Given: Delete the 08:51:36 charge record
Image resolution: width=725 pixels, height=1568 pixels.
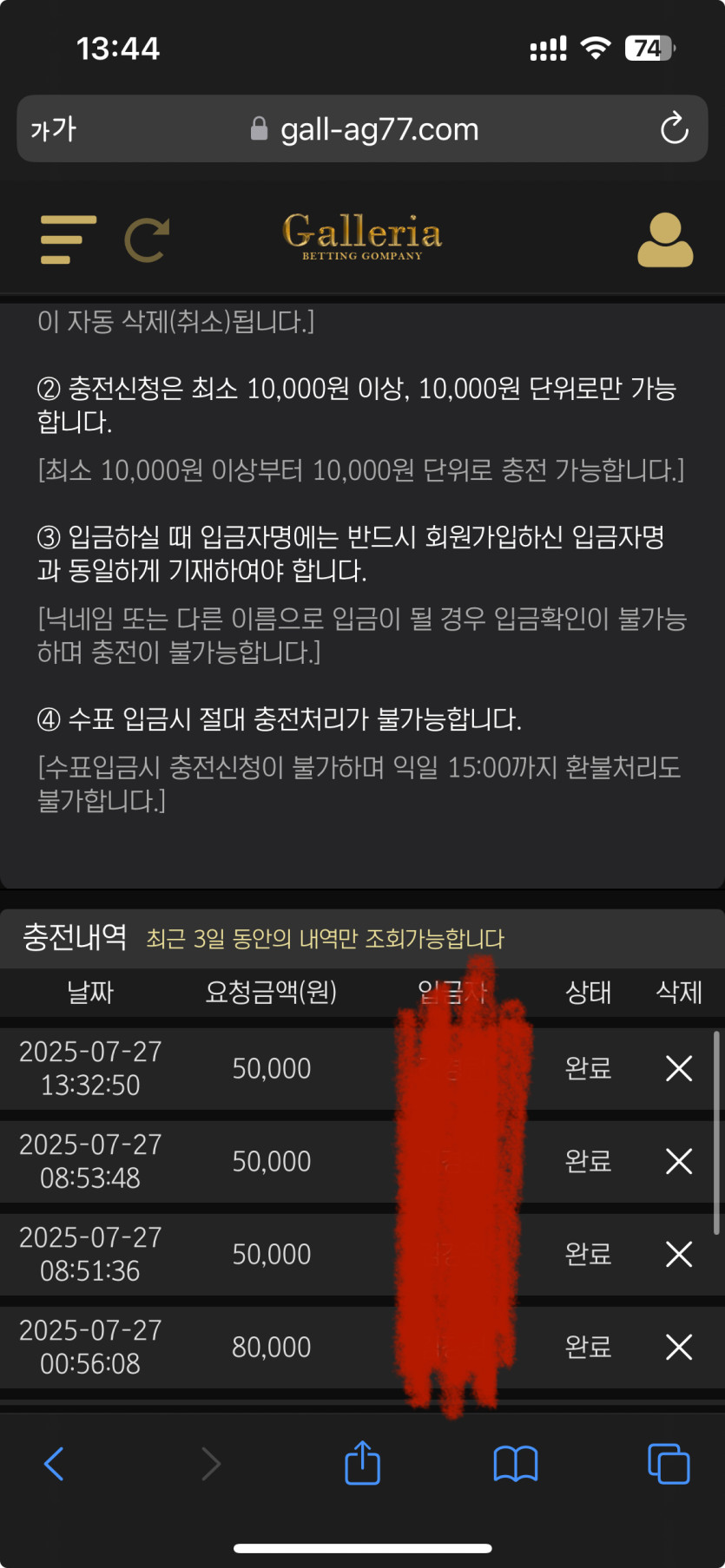Looking at the screenshot, I should (679, 1254).
